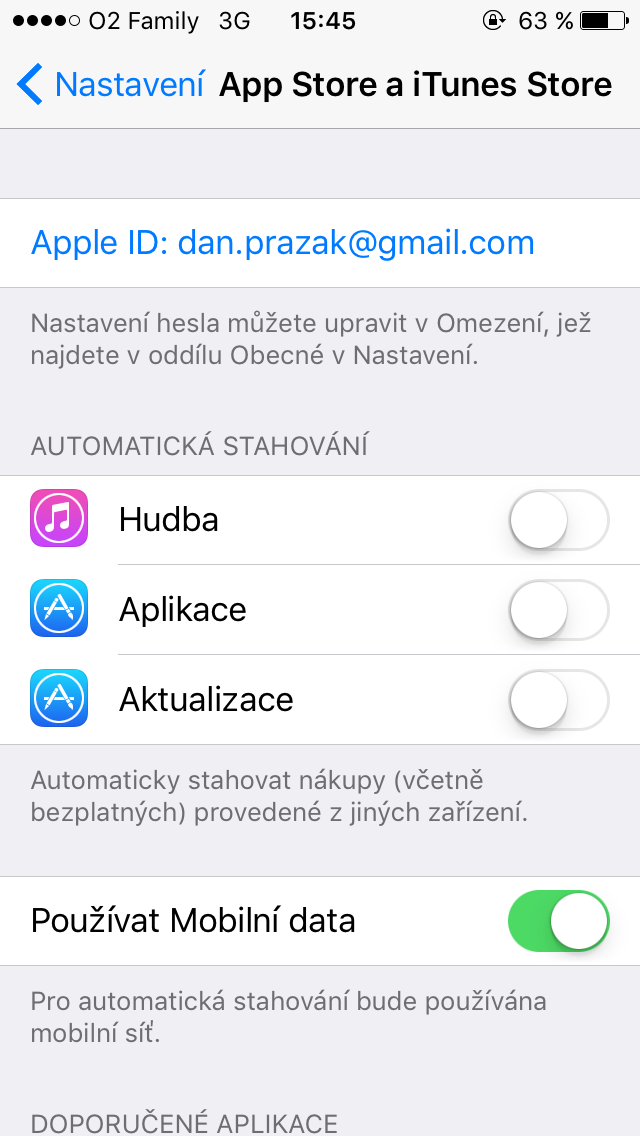Toggle automatic Aktualizace downloads on
Screen dimensions: 640x1136
coord(558,699)
